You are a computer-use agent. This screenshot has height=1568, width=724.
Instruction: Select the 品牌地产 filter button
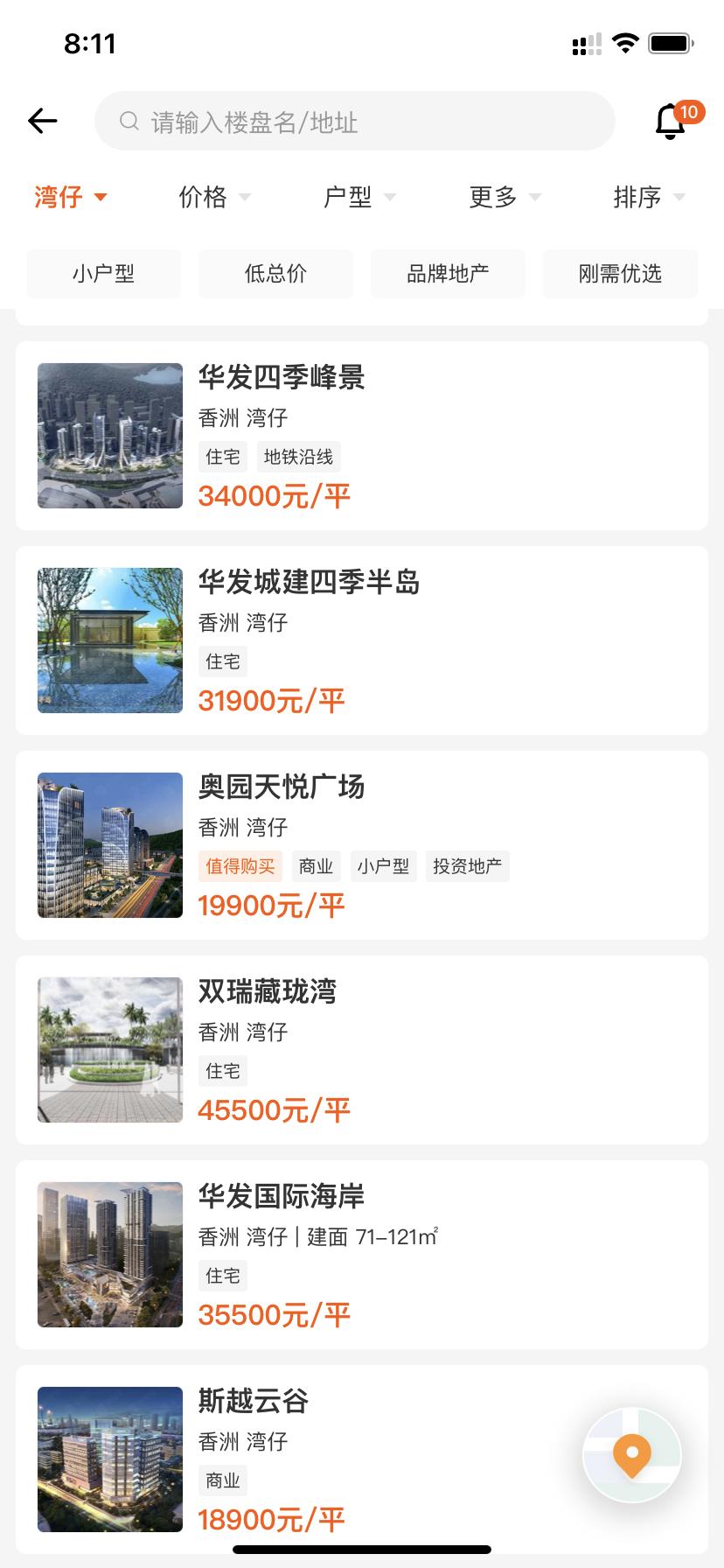click(x=448, y=273)
